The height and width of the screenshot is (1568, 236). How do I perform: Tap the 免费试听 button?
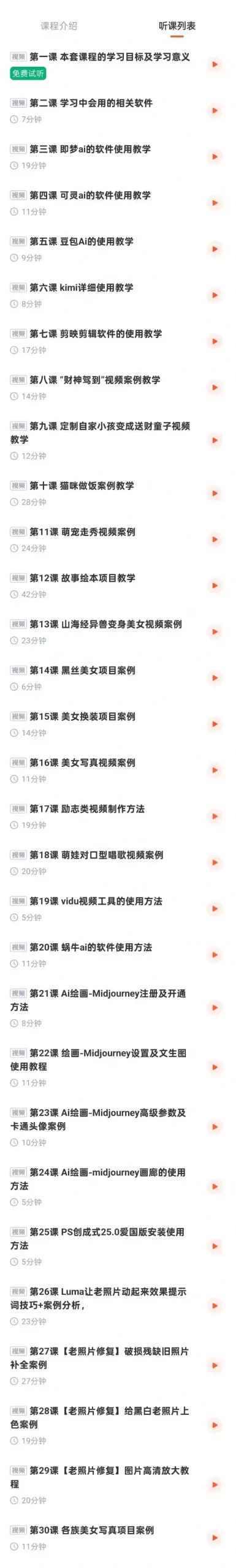pos(28,73)
